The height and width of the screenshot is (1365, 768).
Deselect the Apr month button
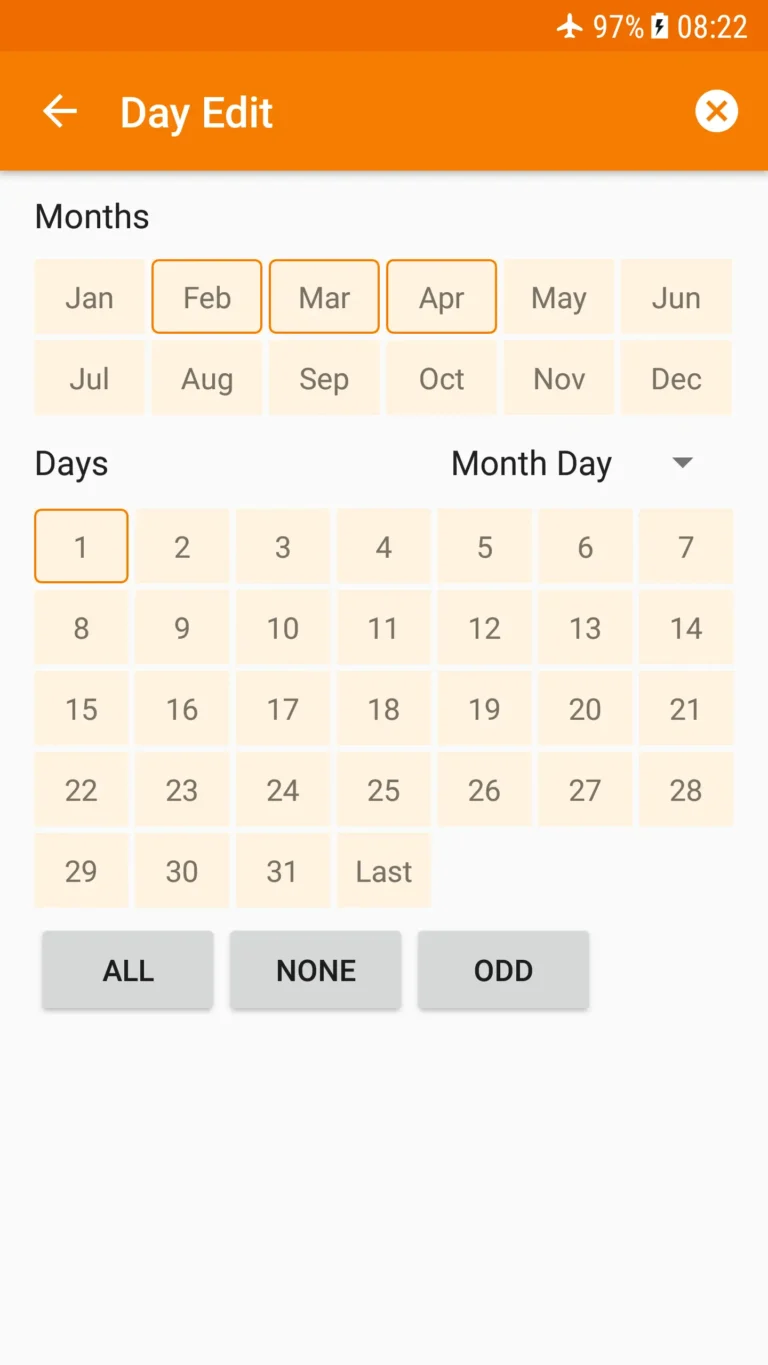coord(441,296)
